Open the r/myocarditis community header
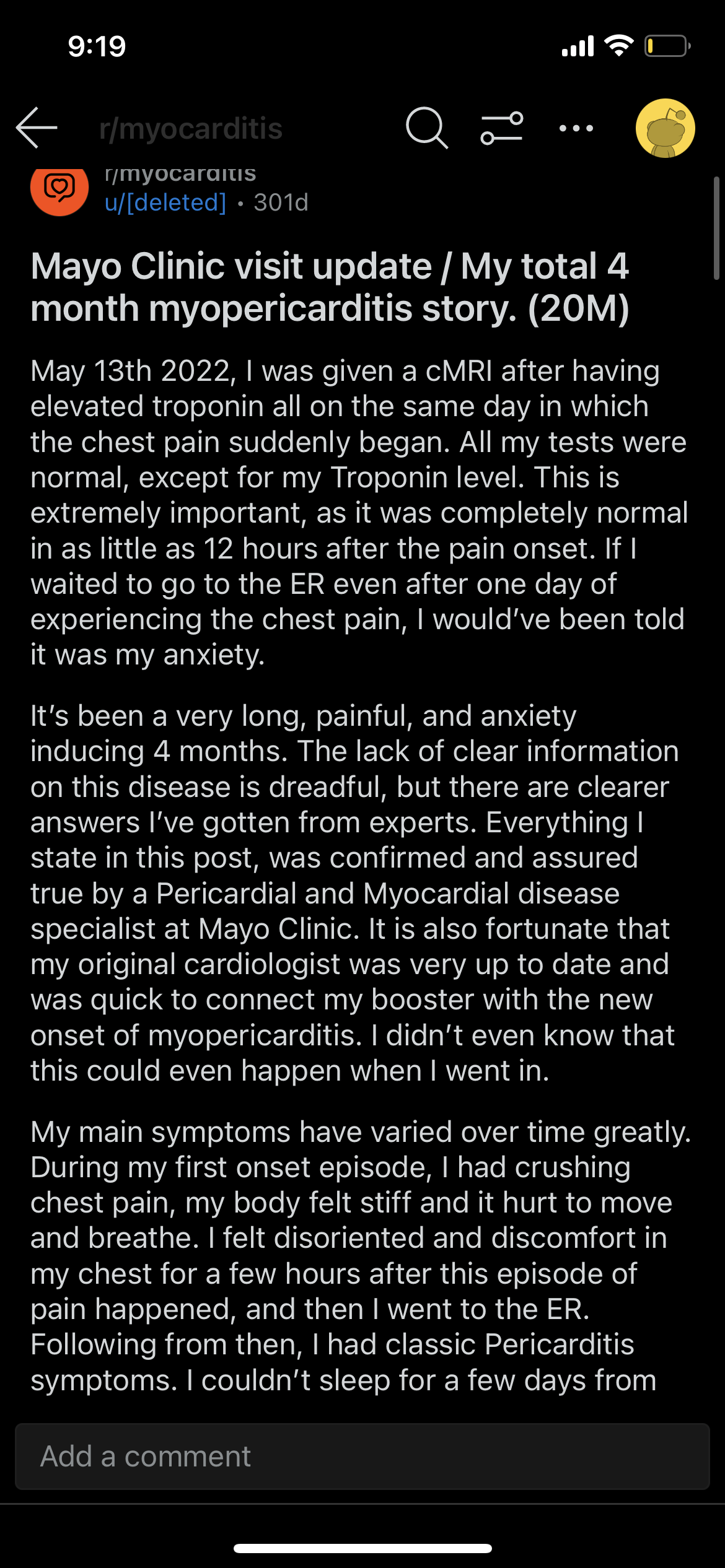The width and height of the screenshot is (725, 1568). (191, 129)
